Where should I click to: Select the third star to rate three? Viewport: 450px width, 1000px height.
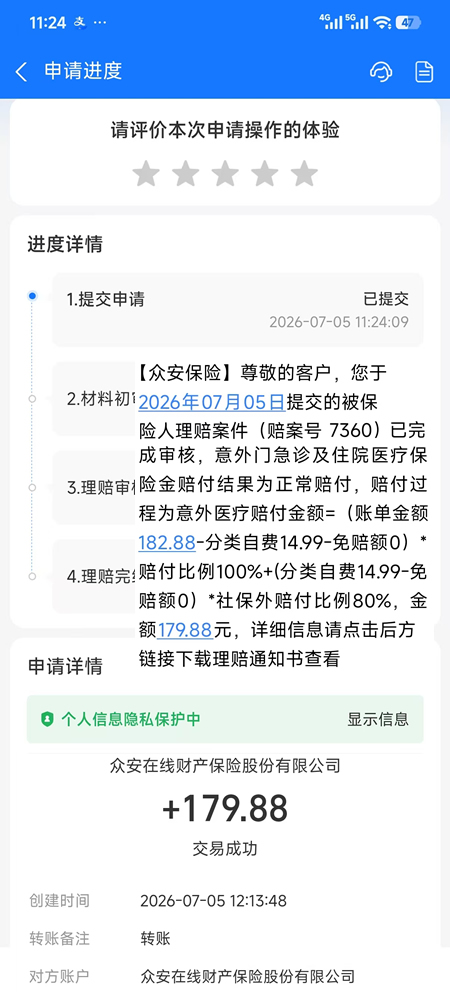(225, 173)
